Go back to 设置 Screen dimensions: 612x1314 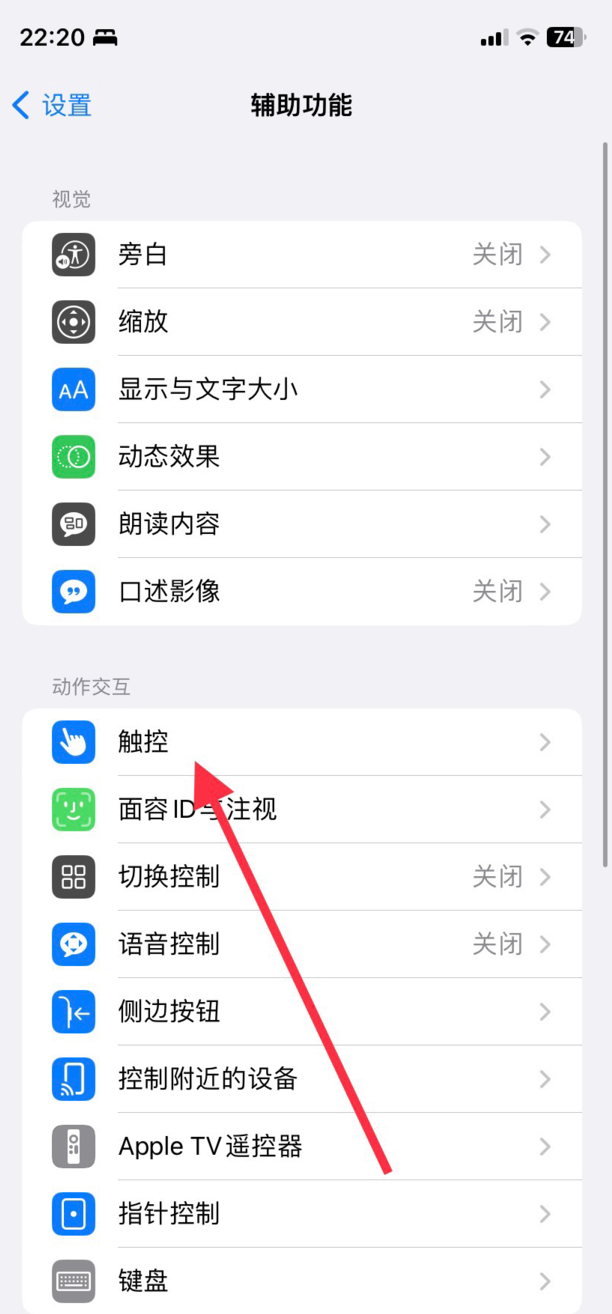[52, 105]
